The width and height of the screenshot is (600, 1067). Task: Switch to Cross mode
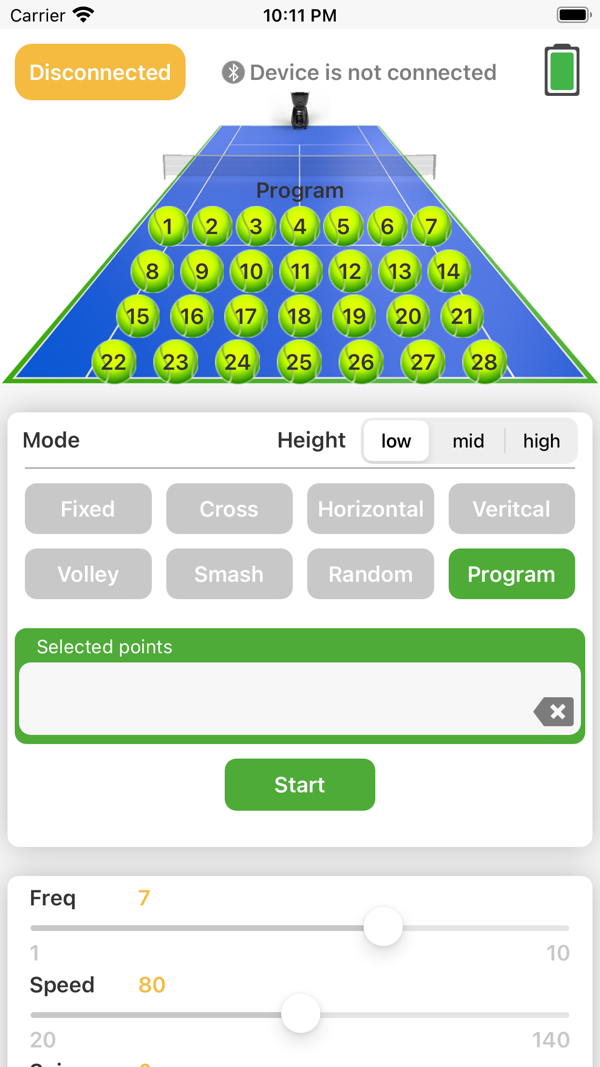(229, 509)
